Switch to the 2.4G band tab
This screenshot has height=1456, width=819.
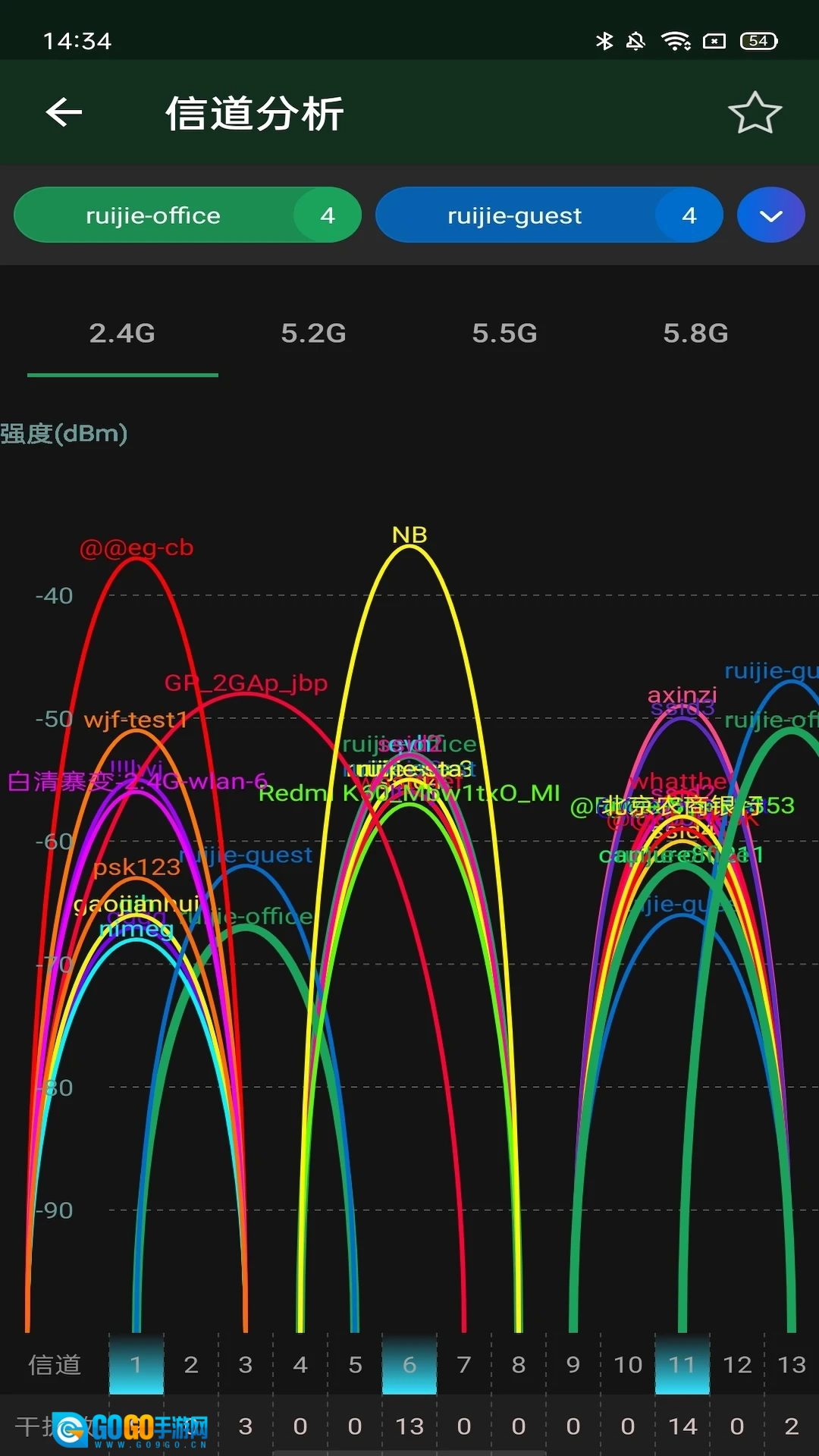[x=122, y=333]
